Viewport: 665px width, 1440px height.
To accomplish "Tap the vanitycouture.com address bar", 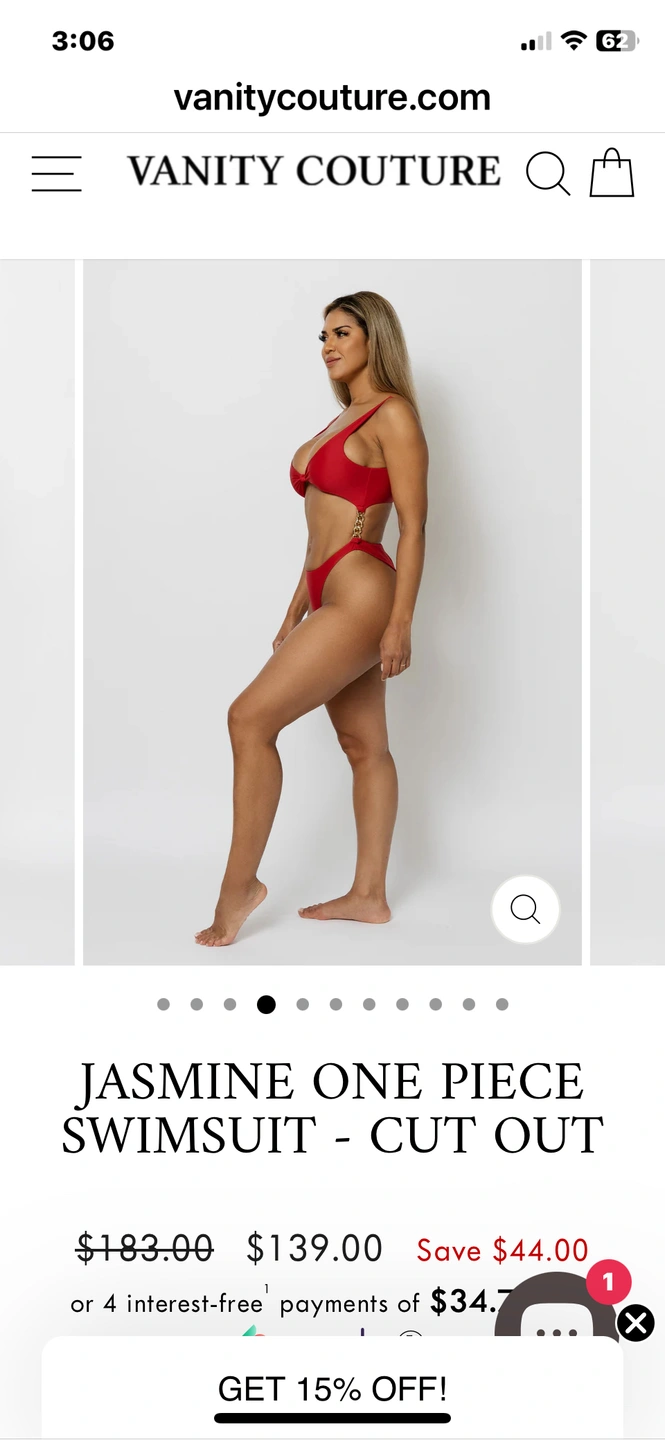I will [332, 98].
